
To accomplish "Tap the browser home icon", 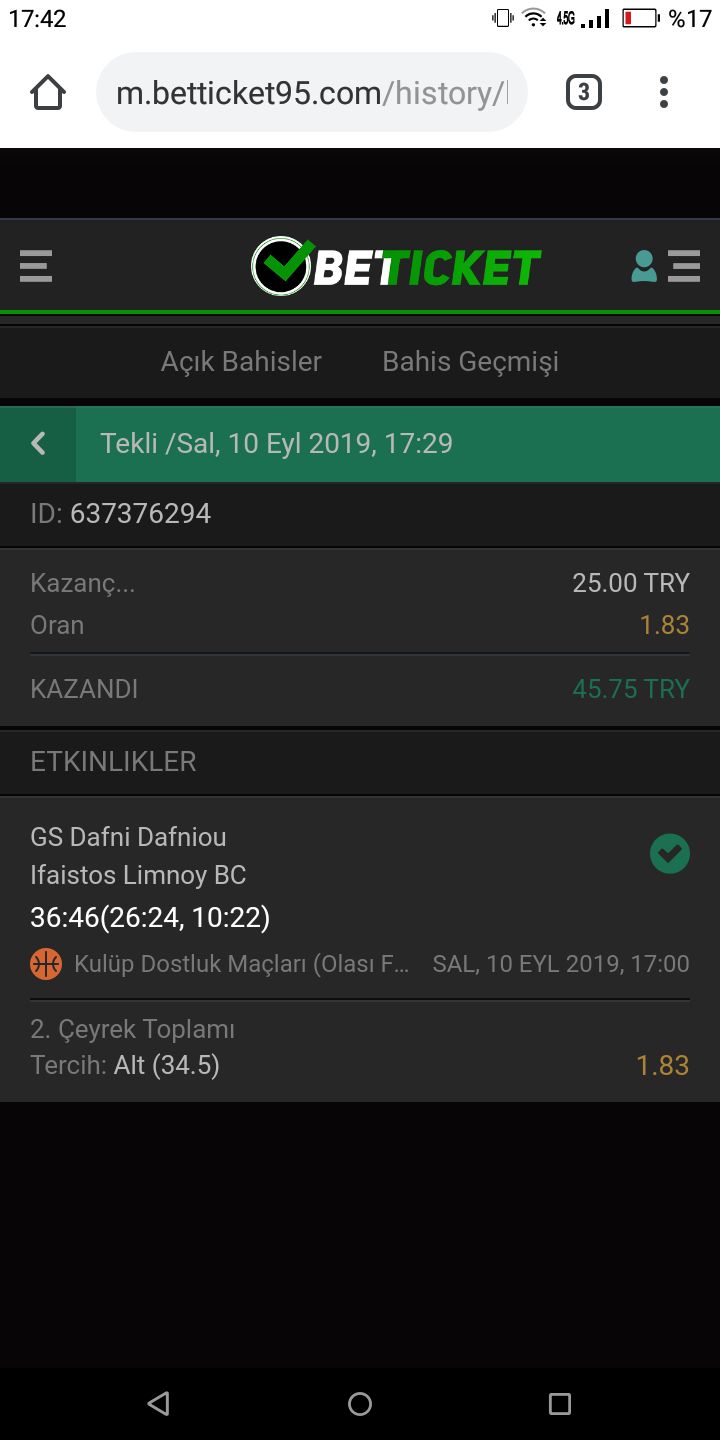I will pos(48,93).
